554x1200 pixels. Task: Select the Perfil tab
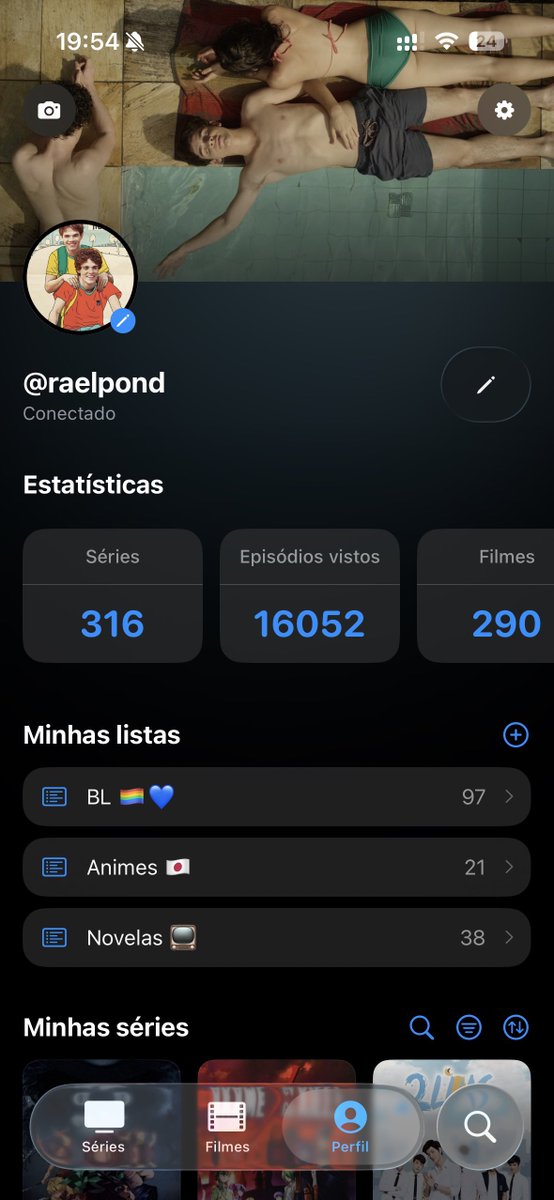[x=351, y=1127]
